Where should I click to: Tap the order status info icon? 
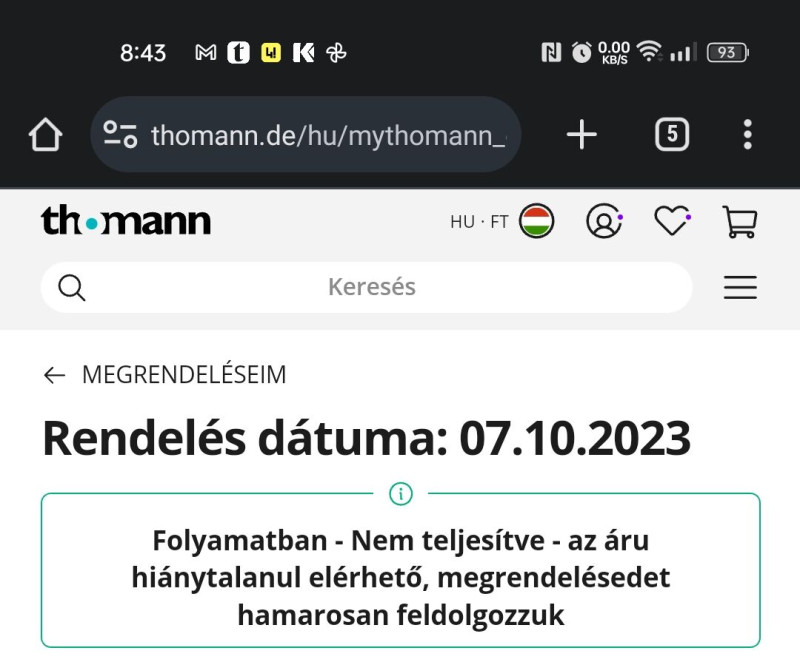400,494
